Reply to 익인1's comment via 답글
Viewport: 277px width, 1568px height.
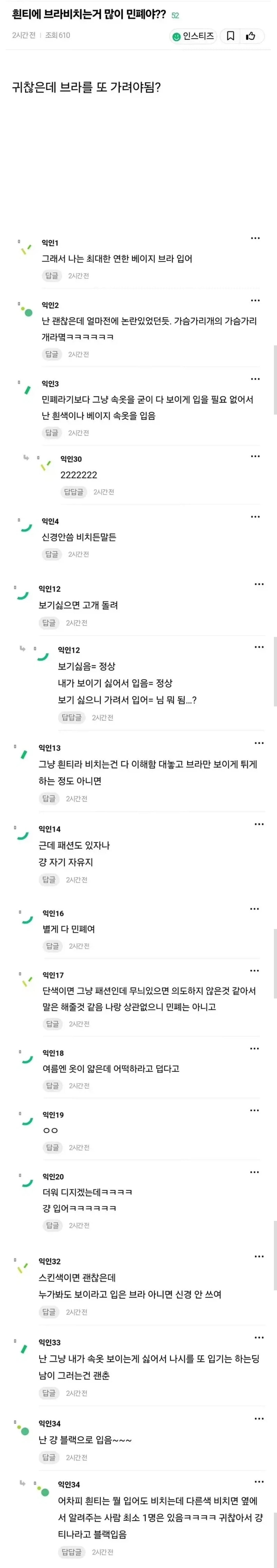click(x=52, y=276)
